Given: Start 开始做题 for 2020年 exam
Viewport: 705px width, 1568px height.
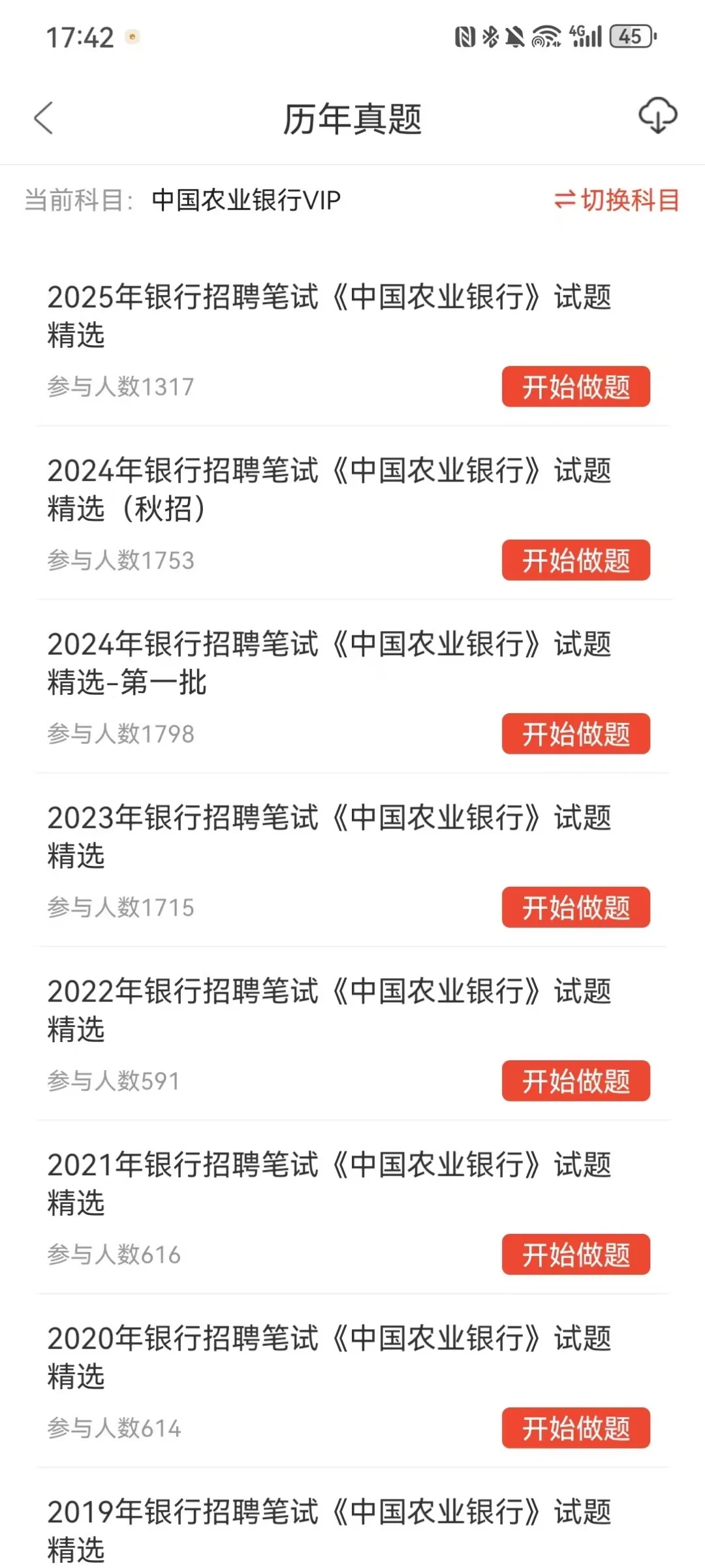Looking at the screenshot, I should coord(576,1428).
